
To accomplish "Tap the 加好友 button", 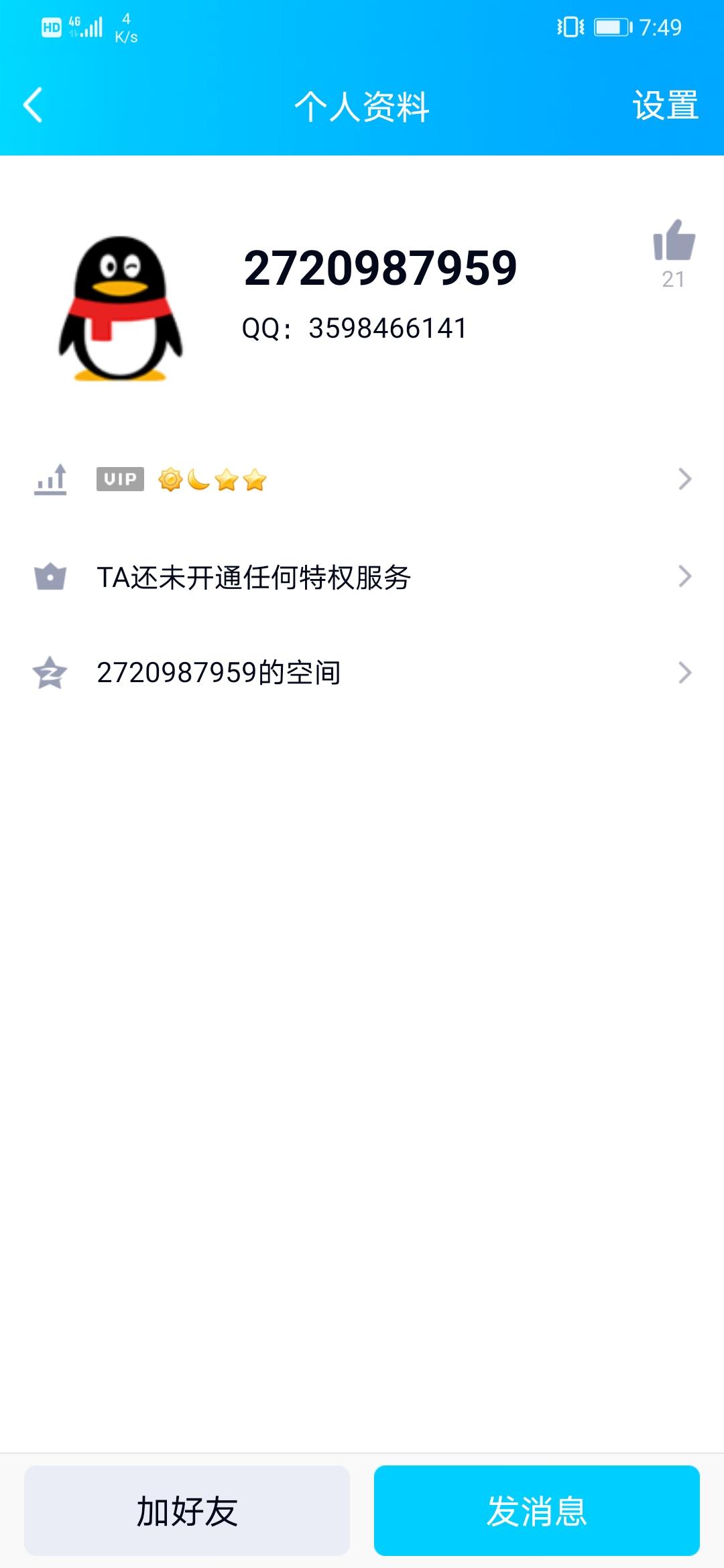I will [x=187, y=1510].
